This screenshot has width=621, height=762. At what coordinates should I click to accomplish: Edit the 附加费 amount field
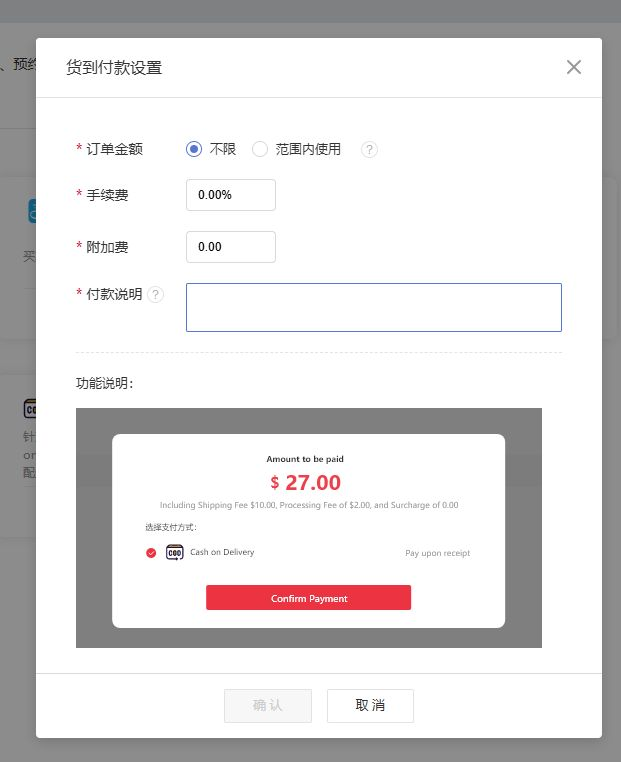click(230, 246)
